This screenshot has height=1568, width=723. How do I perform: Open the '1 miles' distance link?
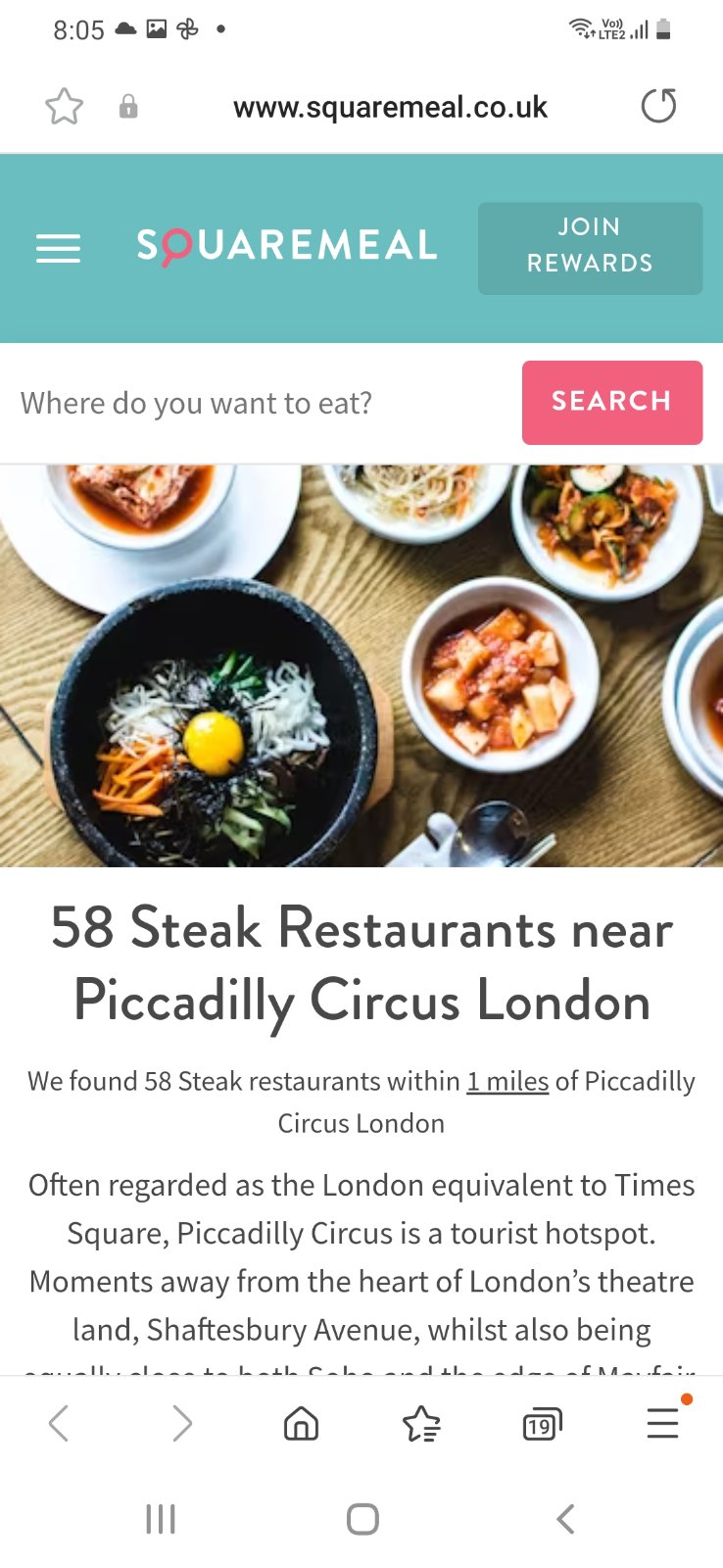pos(506,1081)
